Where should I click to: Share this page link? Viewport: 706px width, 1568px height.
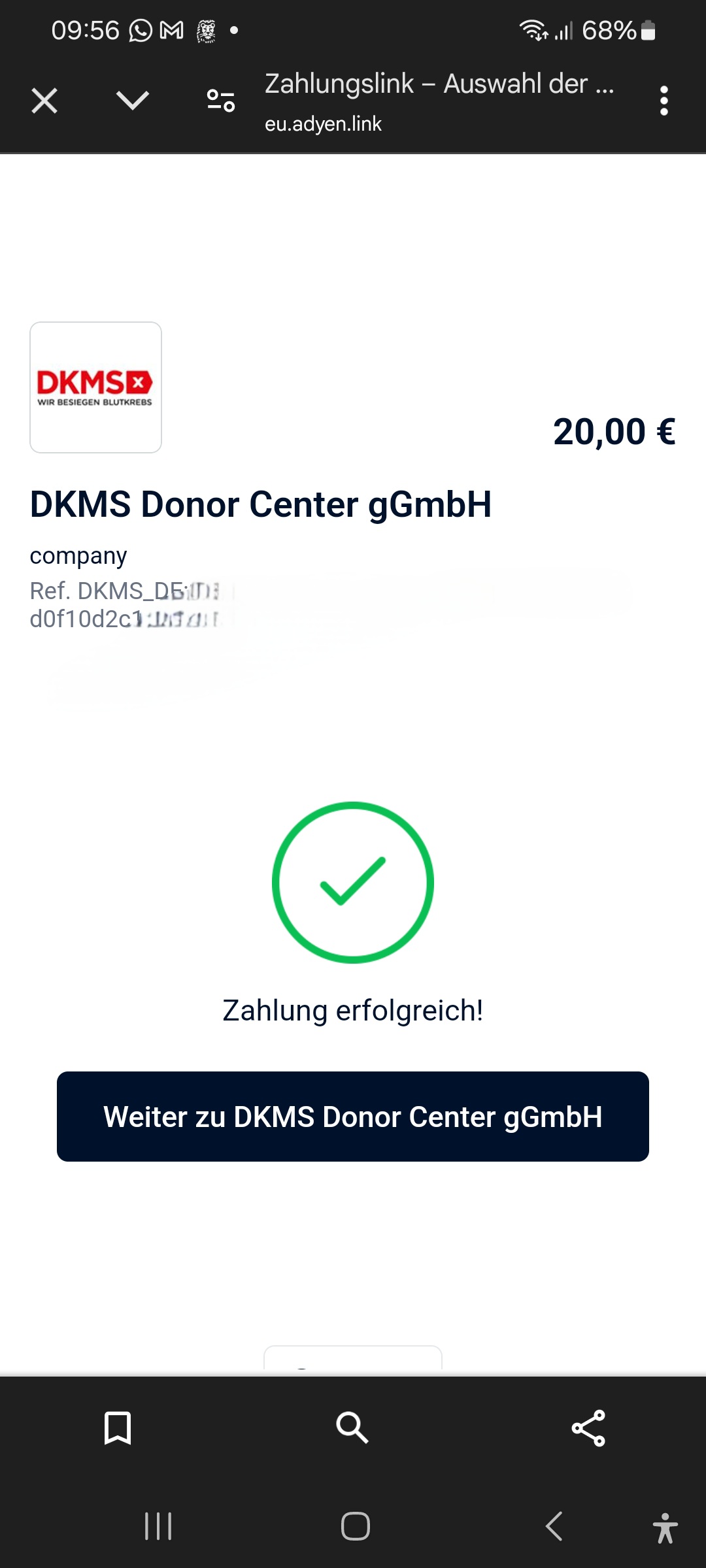click(588, 1428)
